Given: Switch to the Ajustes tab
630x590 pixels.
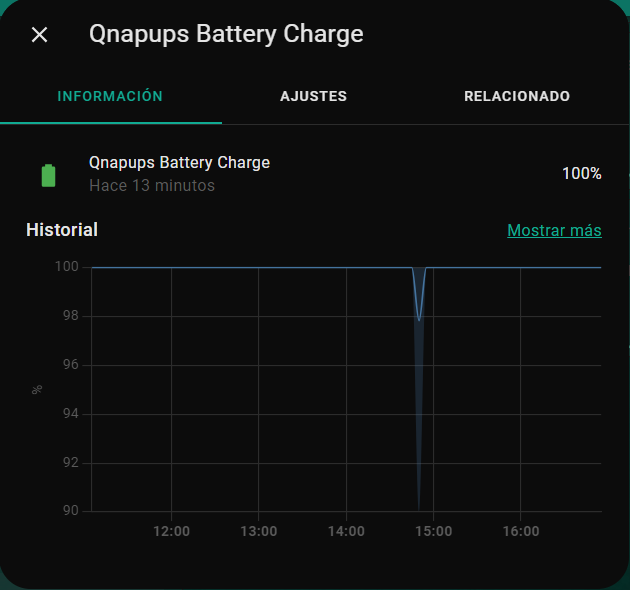Looking at the screenshot, I should click(313, 97).
